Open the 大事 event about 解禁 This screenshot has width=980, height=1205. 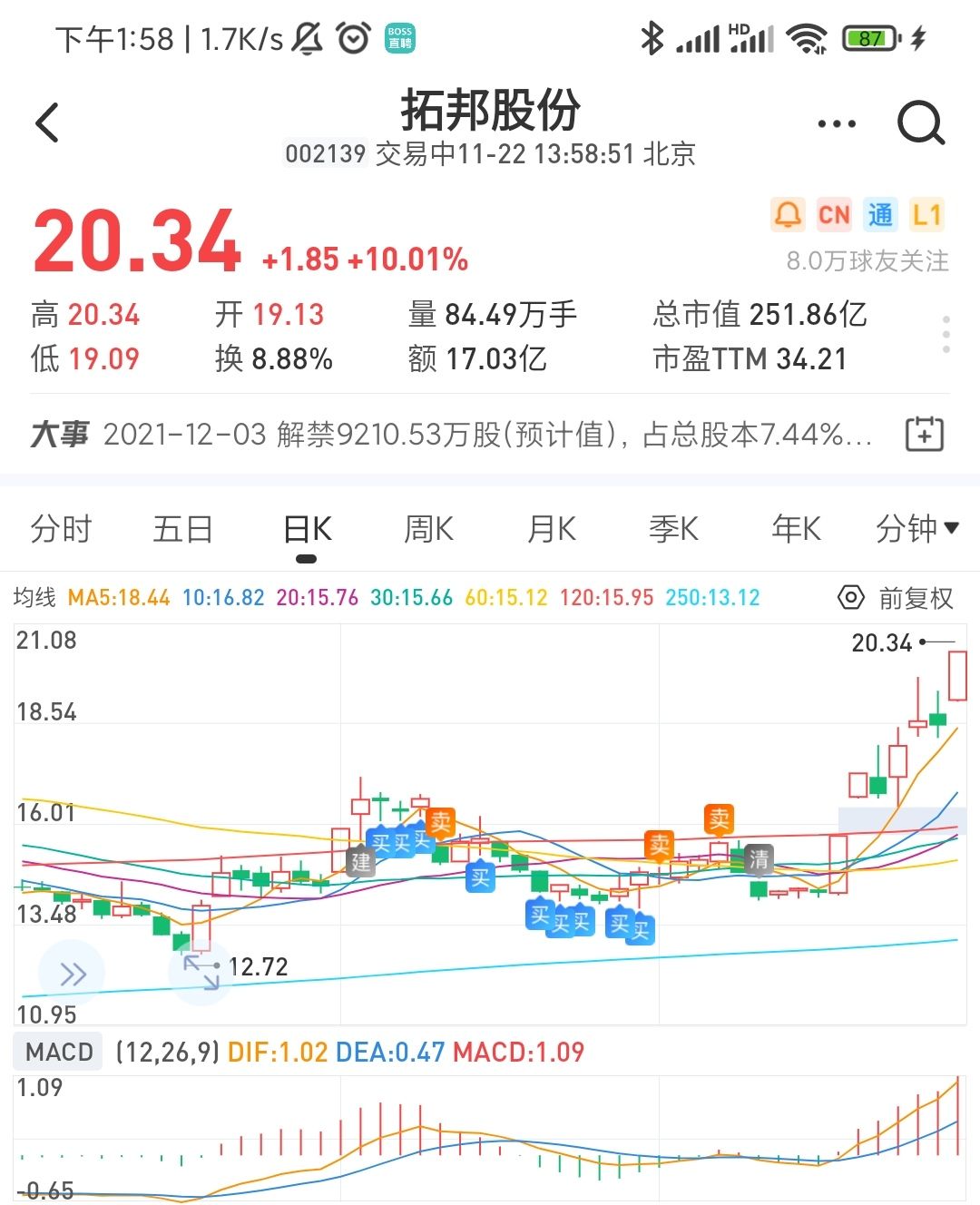486,435
